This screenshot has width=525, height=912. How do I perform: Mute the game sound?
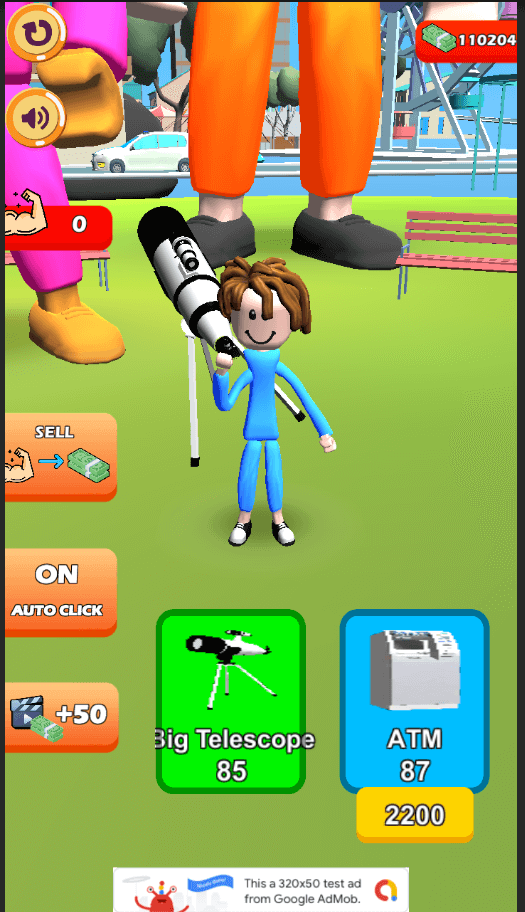[36, 117]
